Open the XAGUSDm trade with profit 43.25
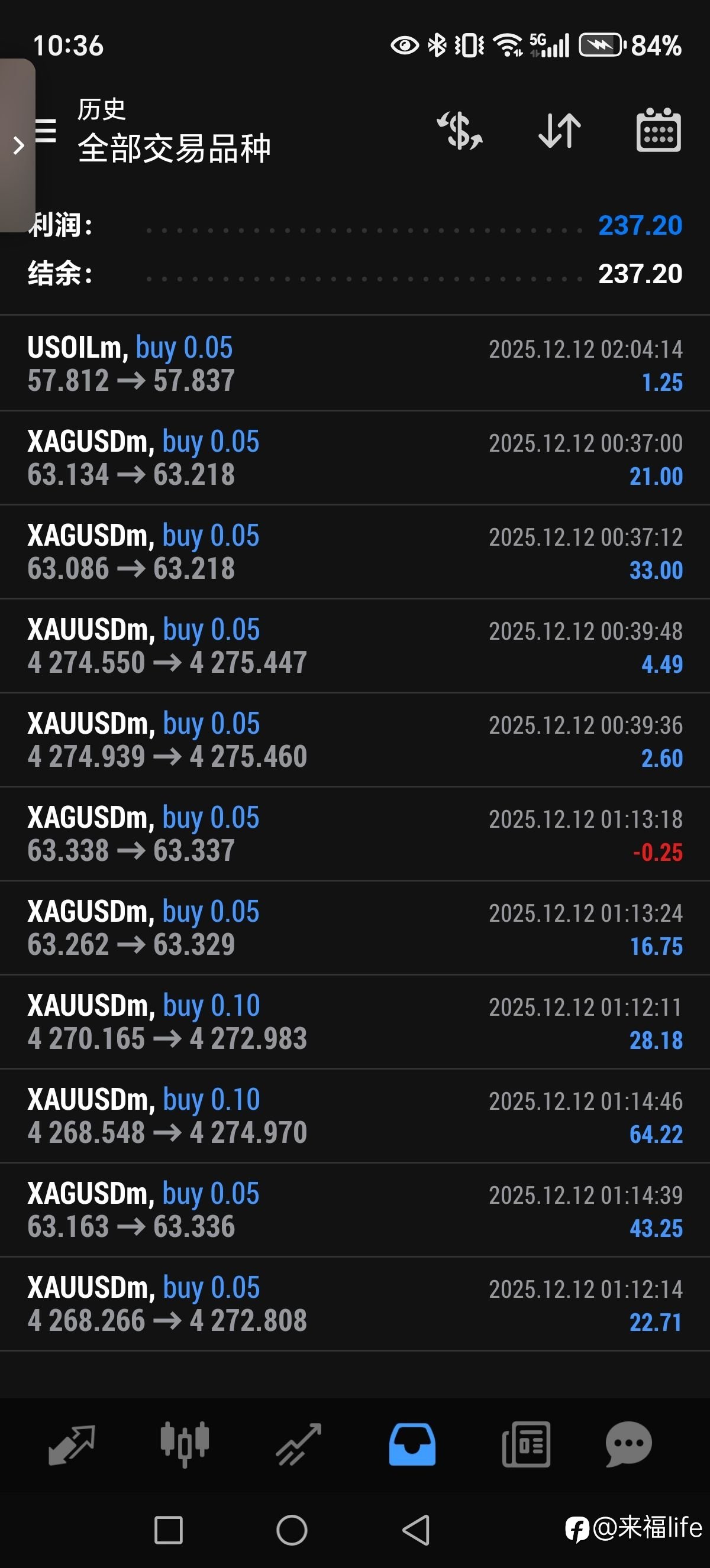Screen dimensions: 710x1568 pos(355,1210)
